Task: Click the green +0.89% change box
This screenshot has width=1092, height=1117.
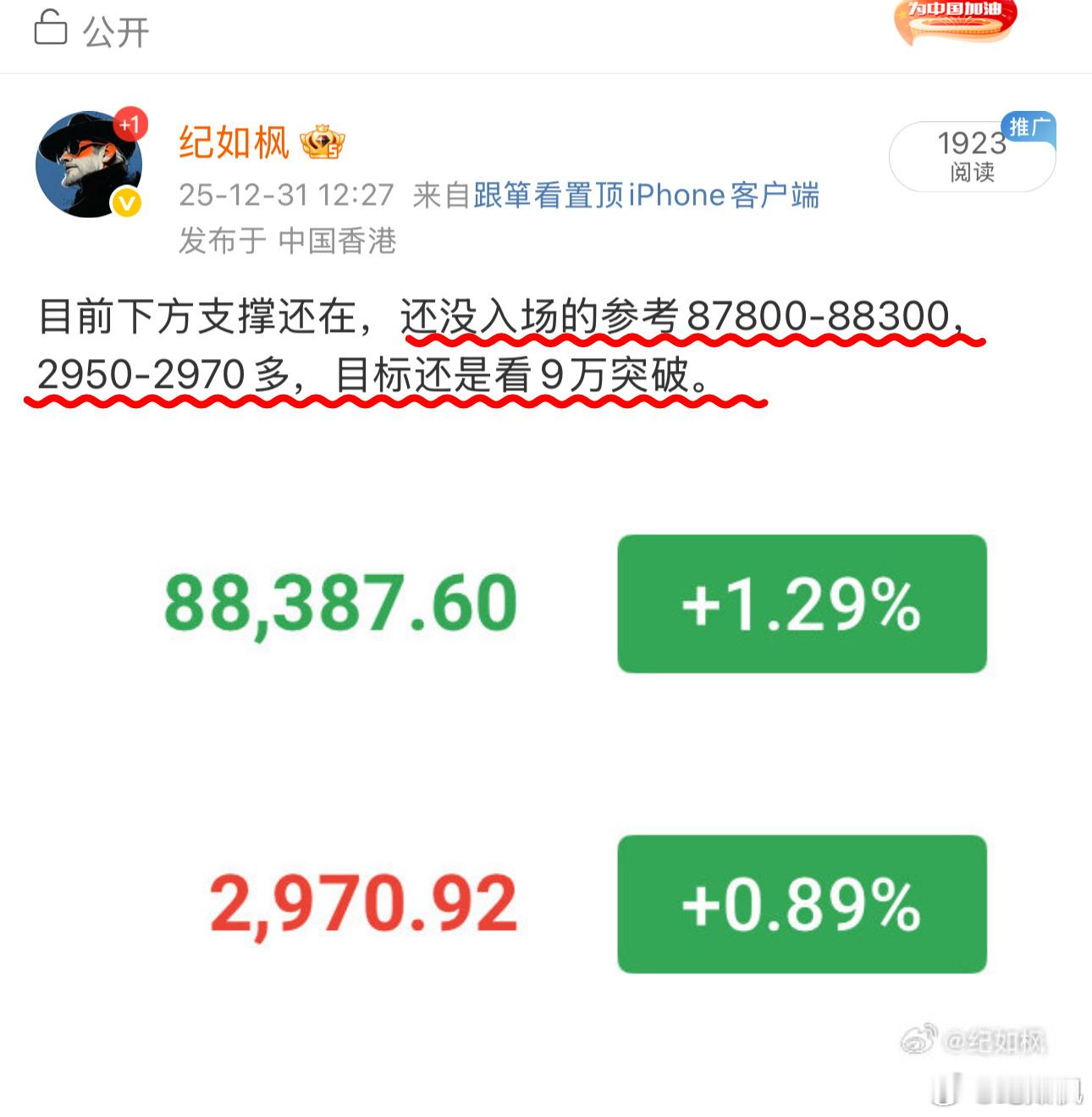Action: pyautogui.click(x=802, y=906)
